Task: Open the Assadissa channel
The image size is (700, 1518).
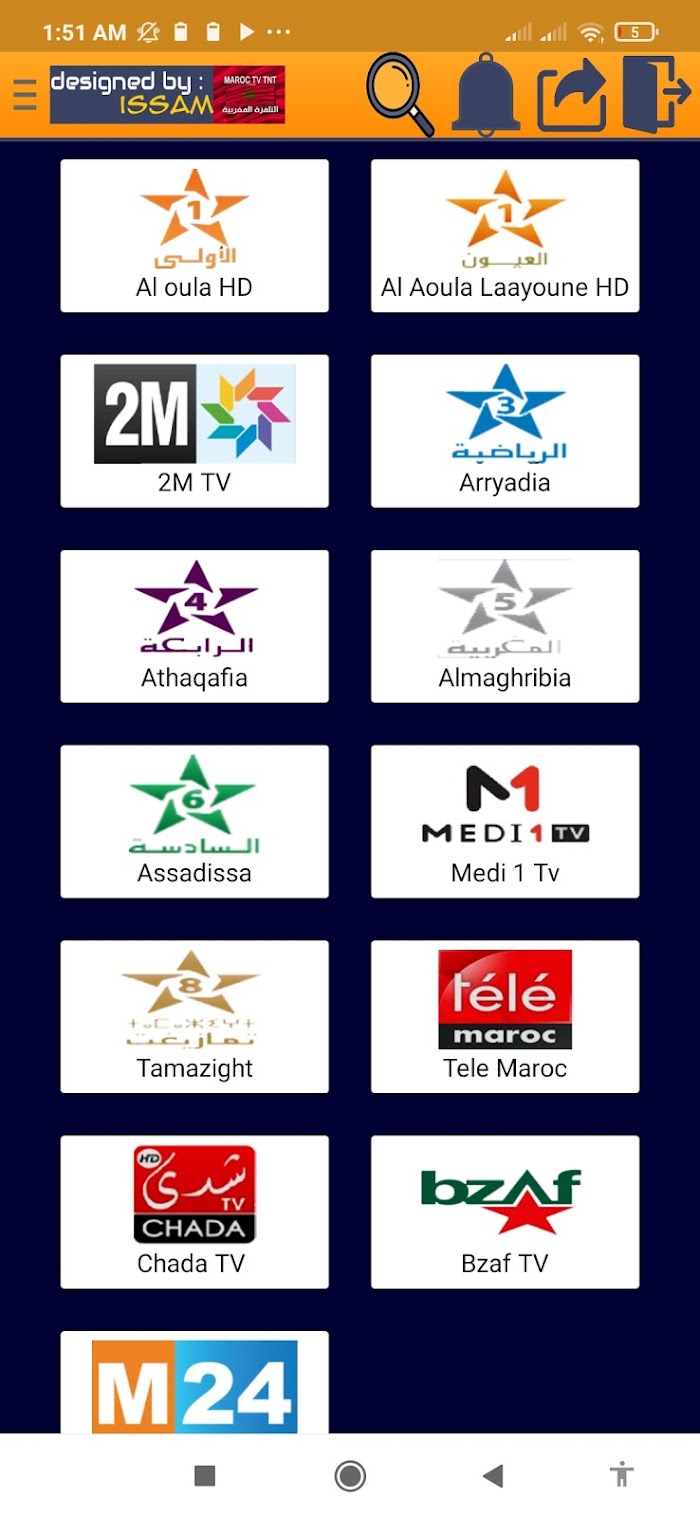Action: point(194,821)
